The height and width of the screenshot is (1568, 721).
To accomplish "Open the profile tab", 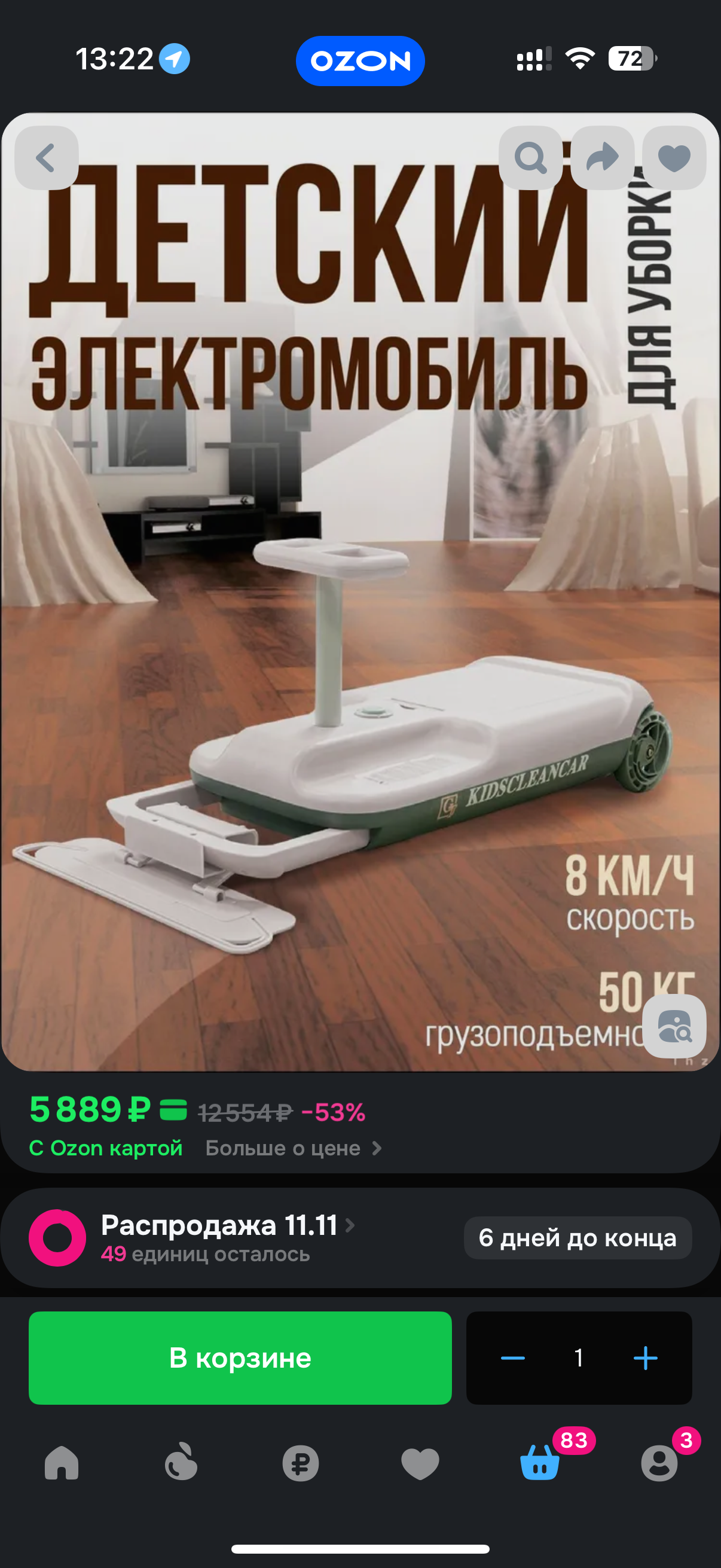I will pyautogui.click(x=659, y=1463).
